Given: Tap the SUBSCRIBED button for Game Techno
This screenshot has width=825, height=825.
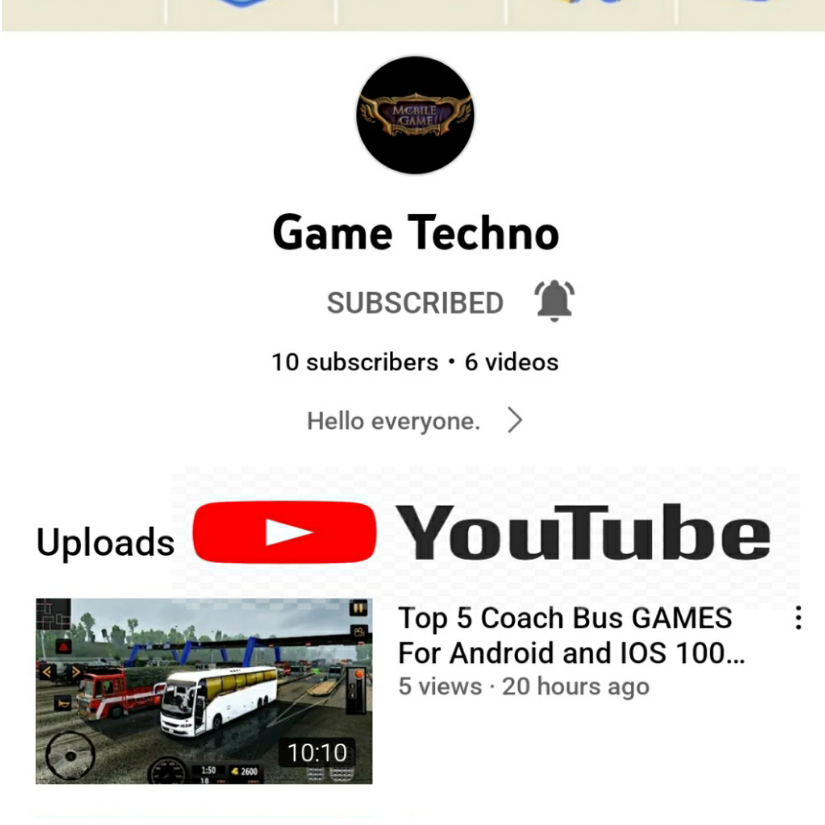Looking at the screenshot, I should (415, 303).
